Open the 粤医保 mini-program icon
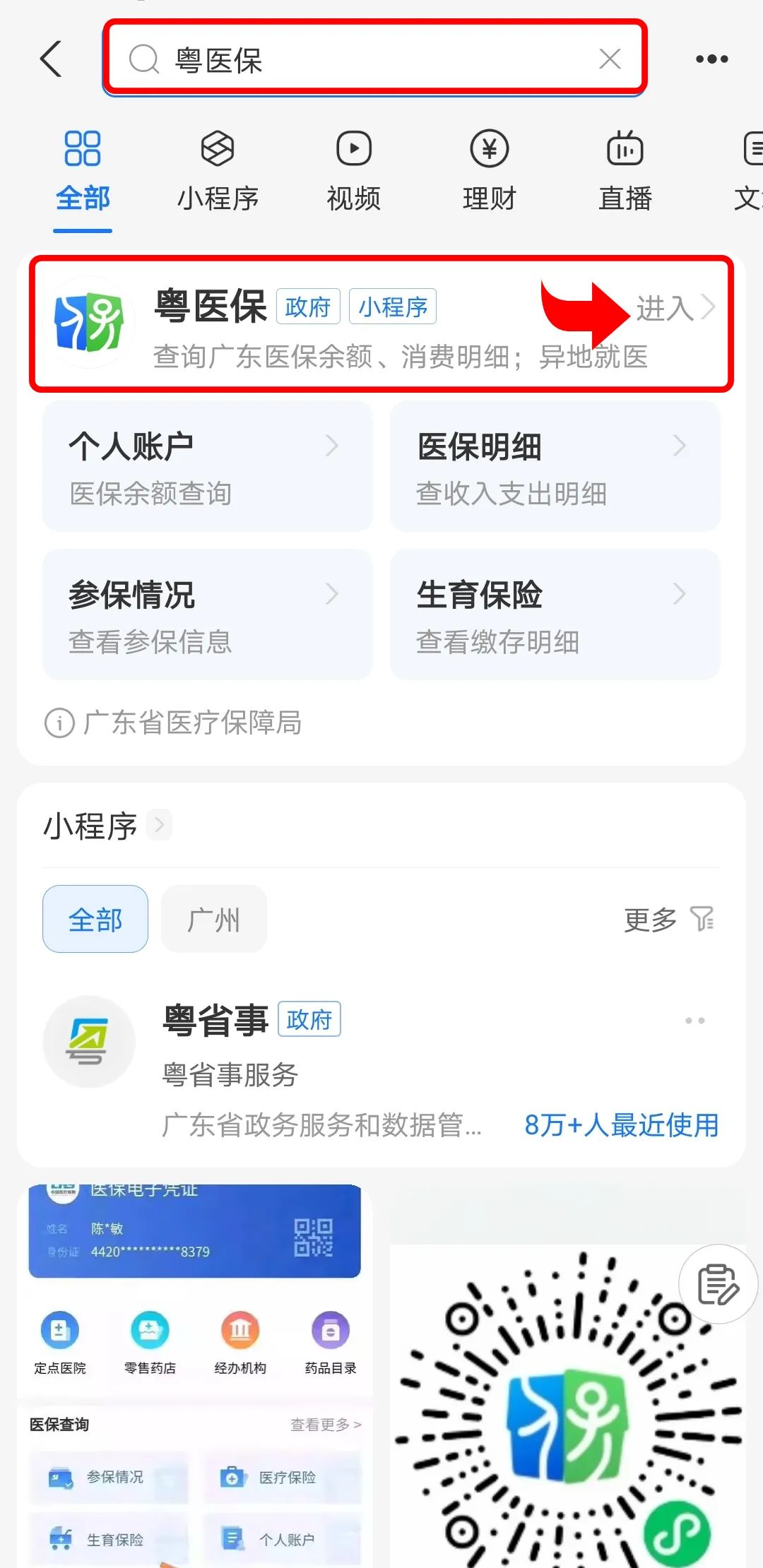The height and width of the screenshot is (1568, 763). coord(89,322)
